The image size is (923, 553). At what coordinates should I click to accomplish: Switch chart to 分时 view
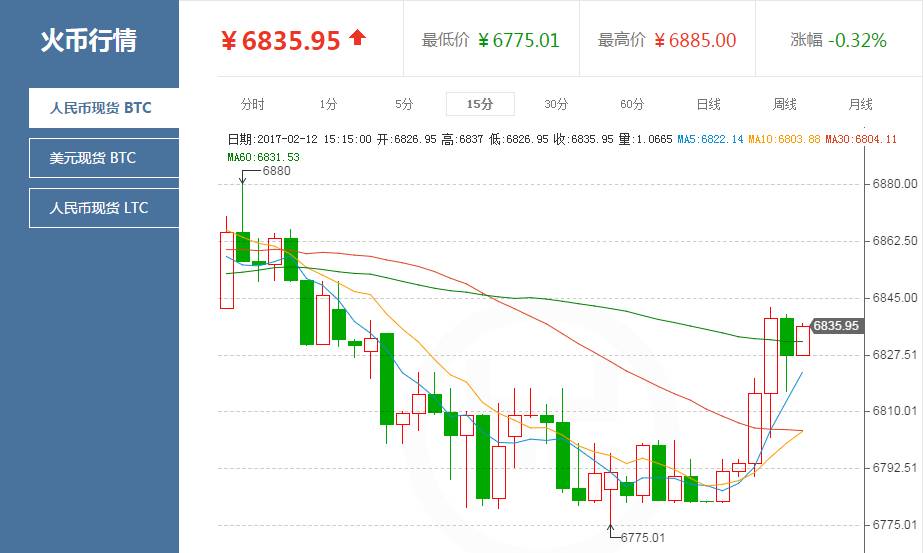252,104
